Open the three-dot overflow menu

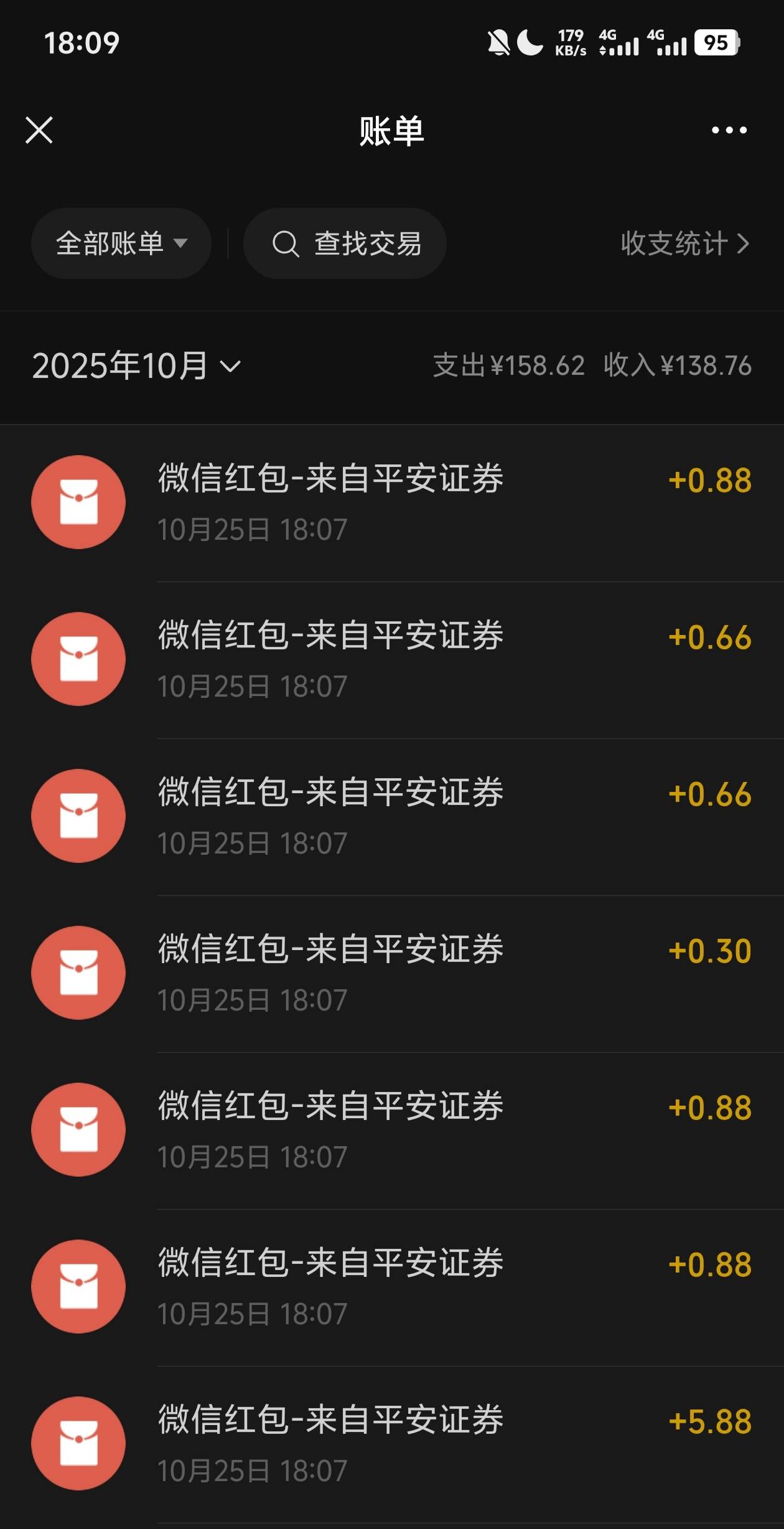[x=729, y=130]
